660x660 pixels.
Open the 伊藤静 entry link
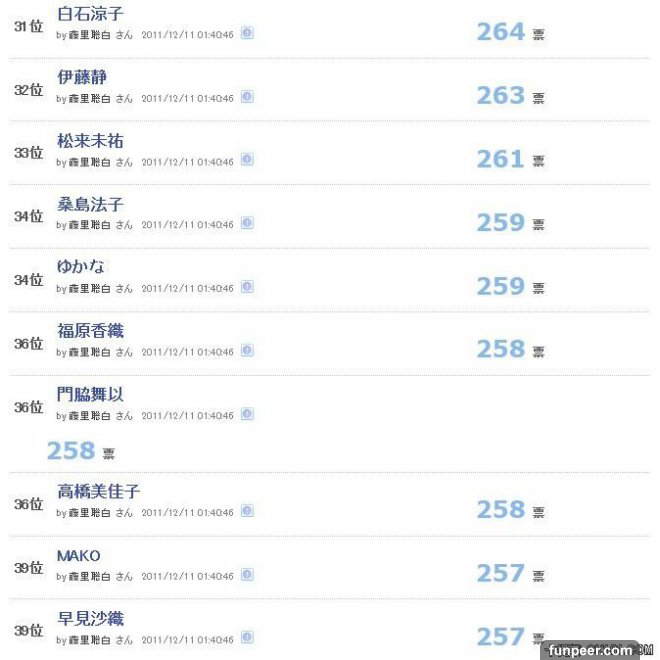[82, 77]
